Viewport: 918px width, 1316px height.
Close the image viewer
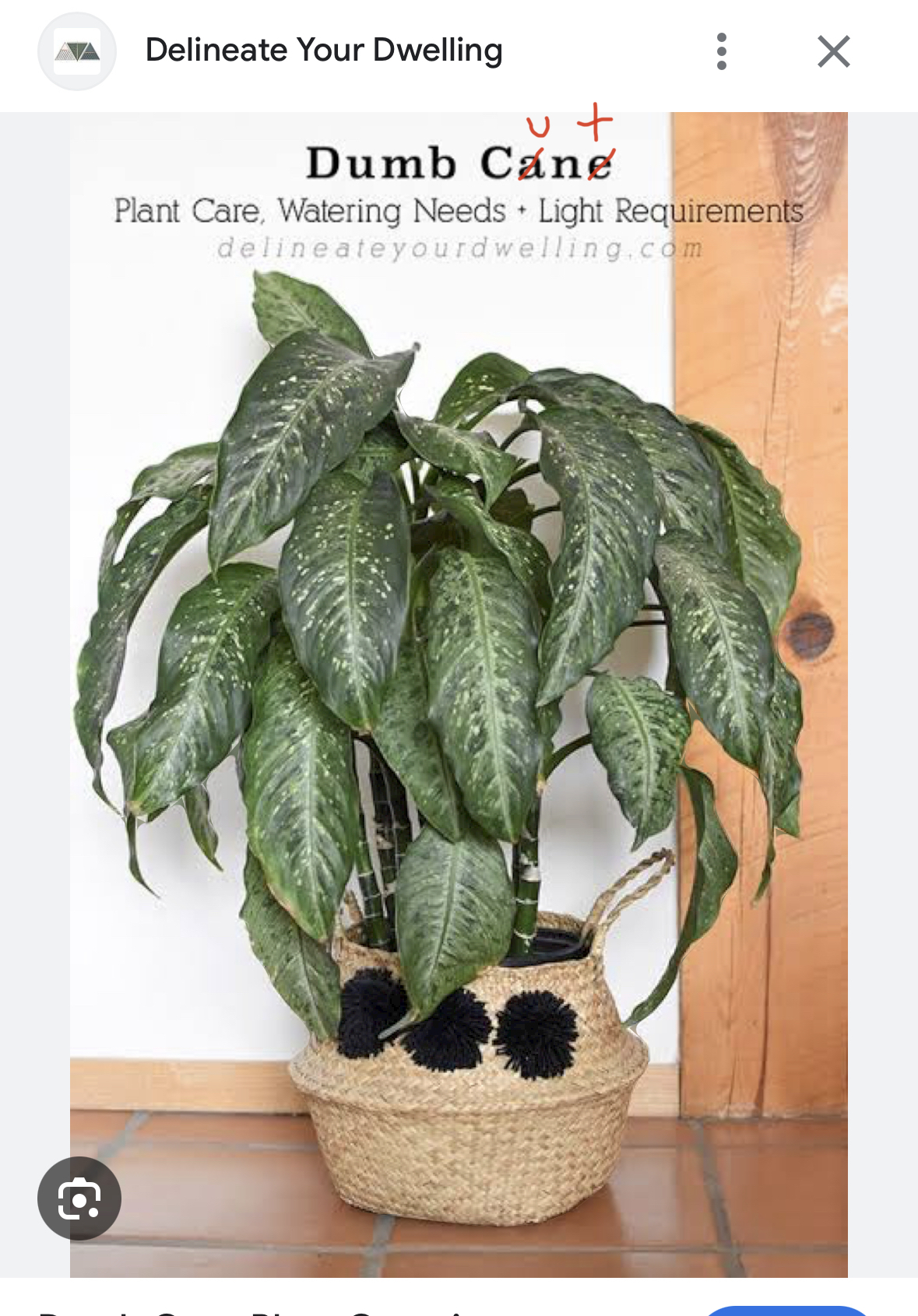click(x=833, y=51)
